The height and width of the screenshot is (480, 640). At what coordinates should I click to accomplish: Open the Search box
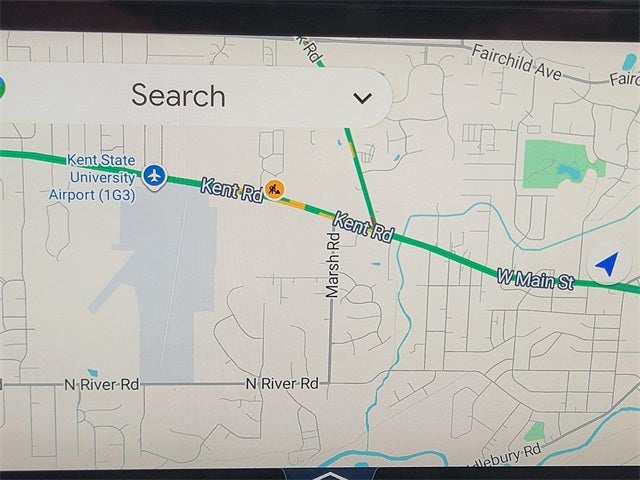[178, 96]
